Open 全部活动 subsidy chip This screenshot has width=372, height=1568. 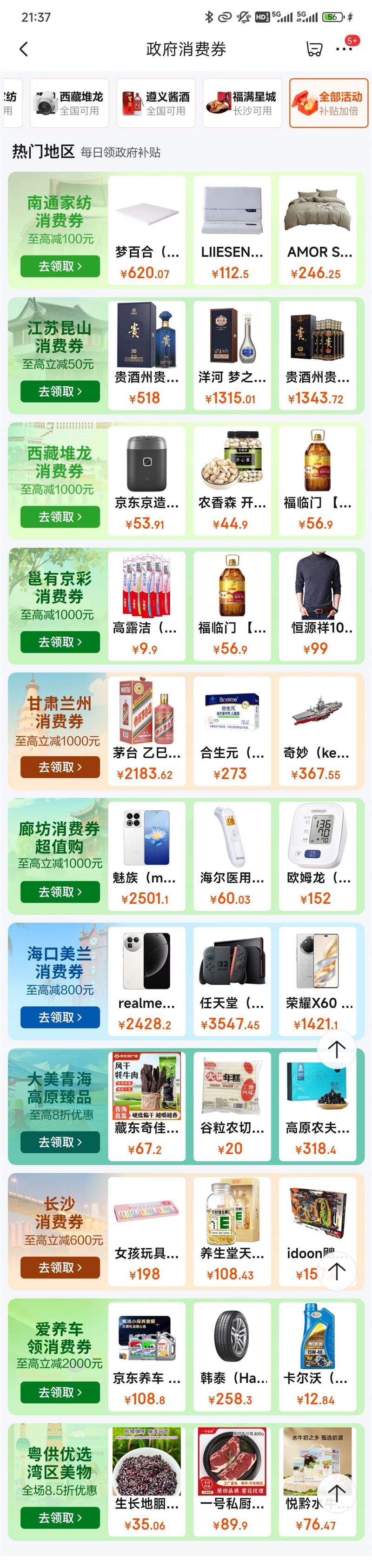(x=329, y=103)
